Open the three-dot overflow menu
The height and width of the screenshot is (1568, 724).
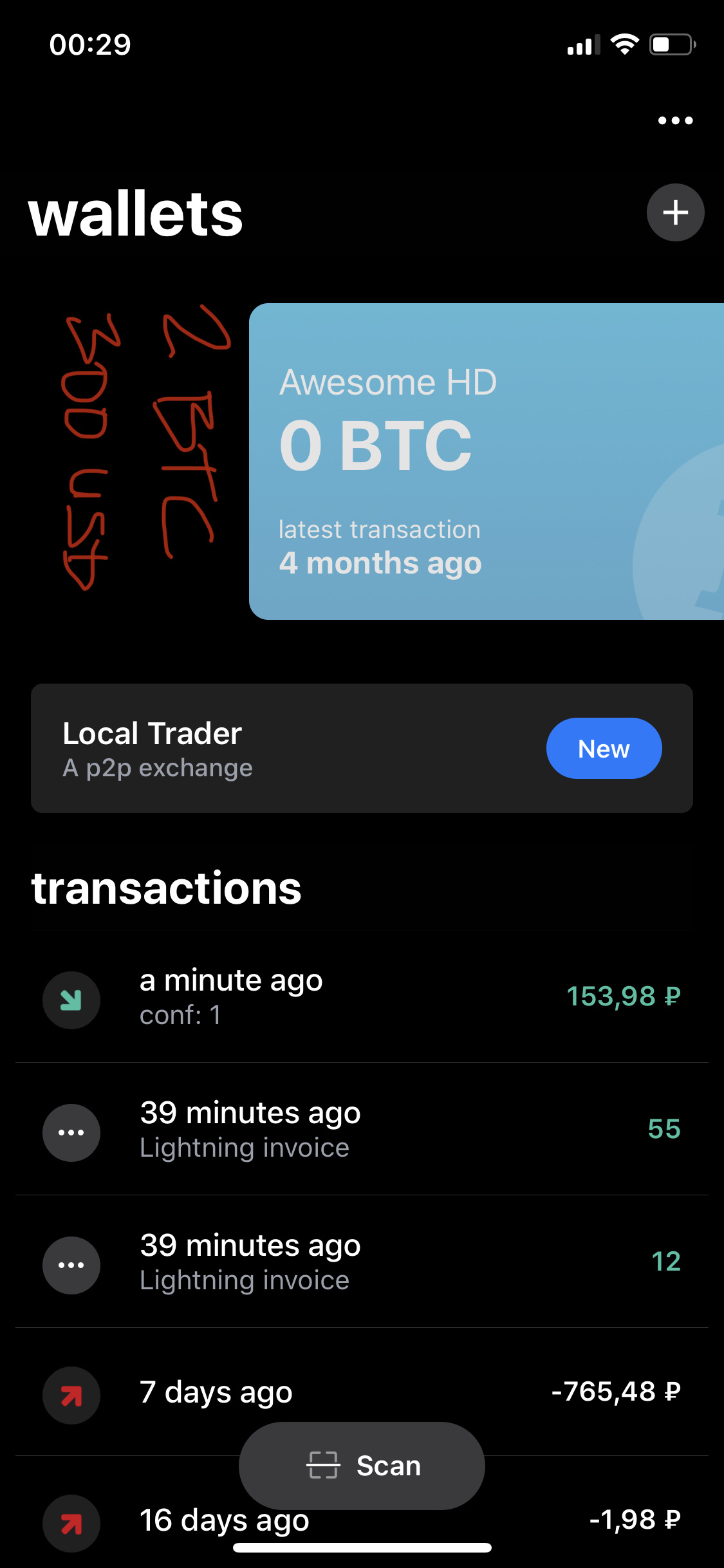click(675, 120)
